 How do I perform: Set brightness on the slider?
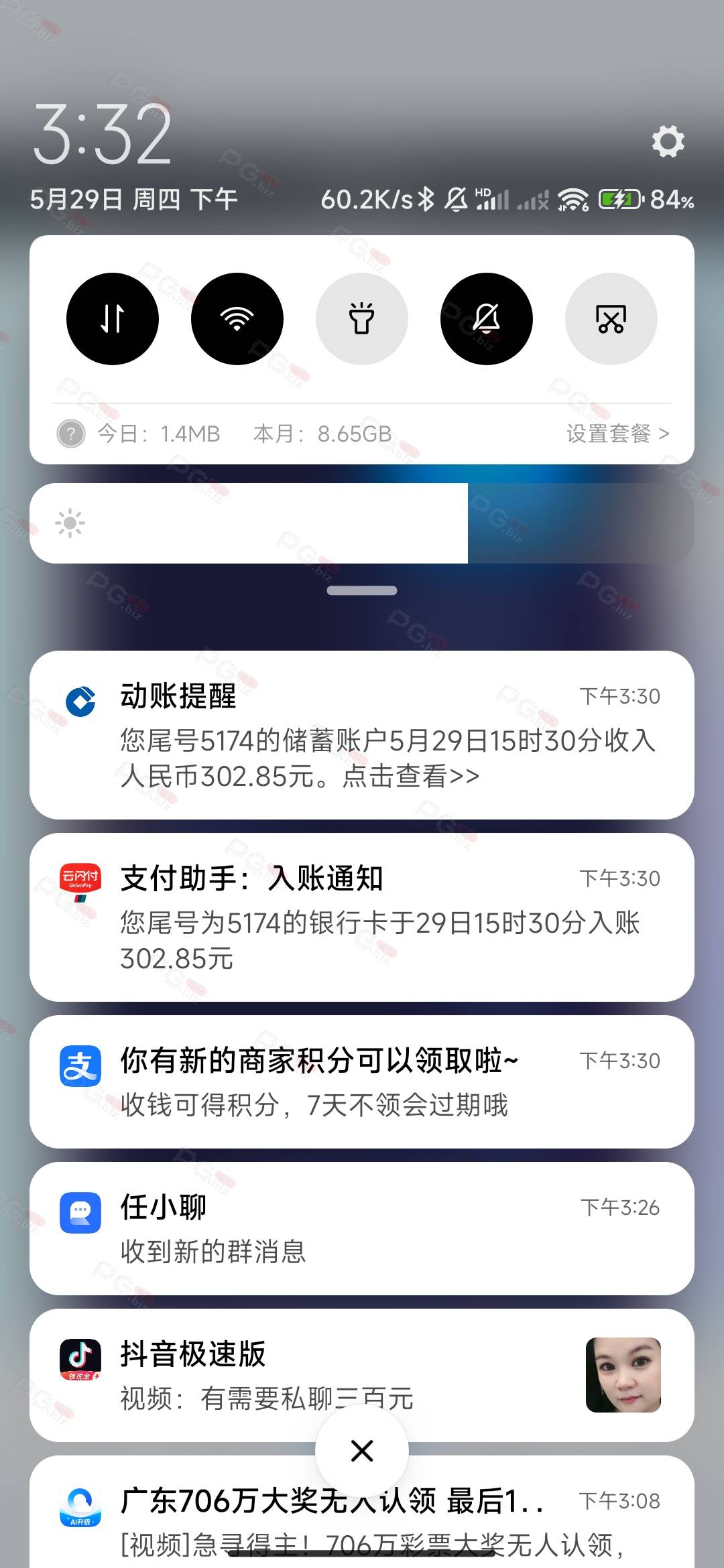362,523
